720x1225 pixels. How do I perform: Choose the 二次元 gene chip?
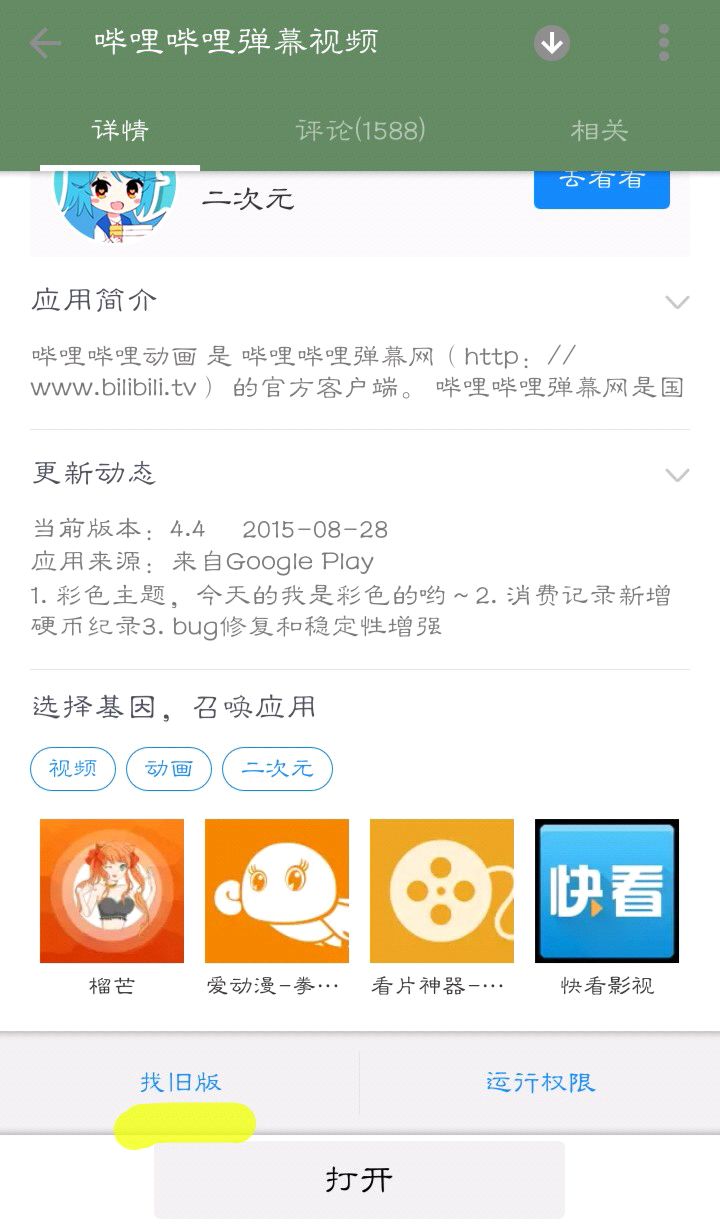pyautogui.click(x=277, y=768)
